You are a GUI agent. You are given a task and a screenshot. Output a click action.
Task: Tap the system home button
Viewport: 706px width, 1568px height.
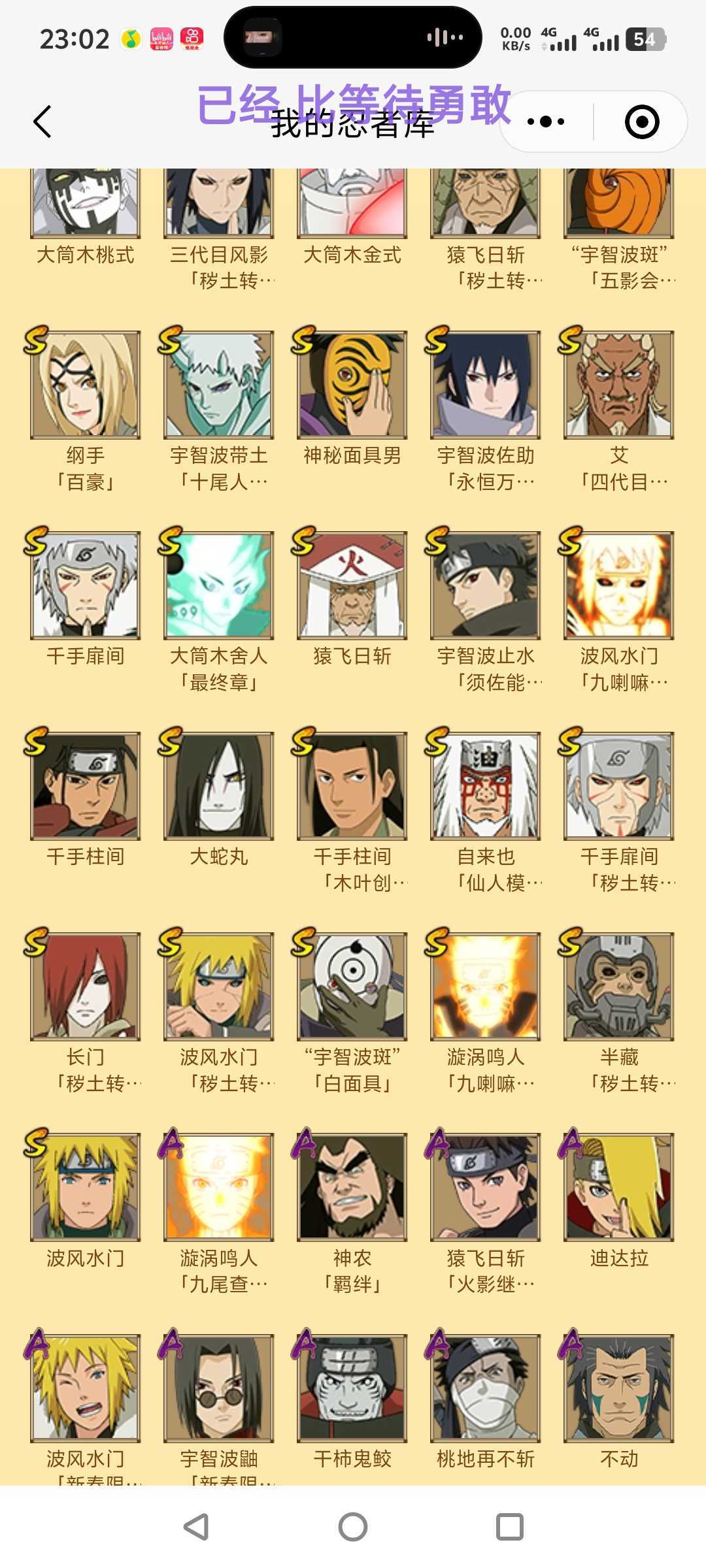click(353, 1527)
